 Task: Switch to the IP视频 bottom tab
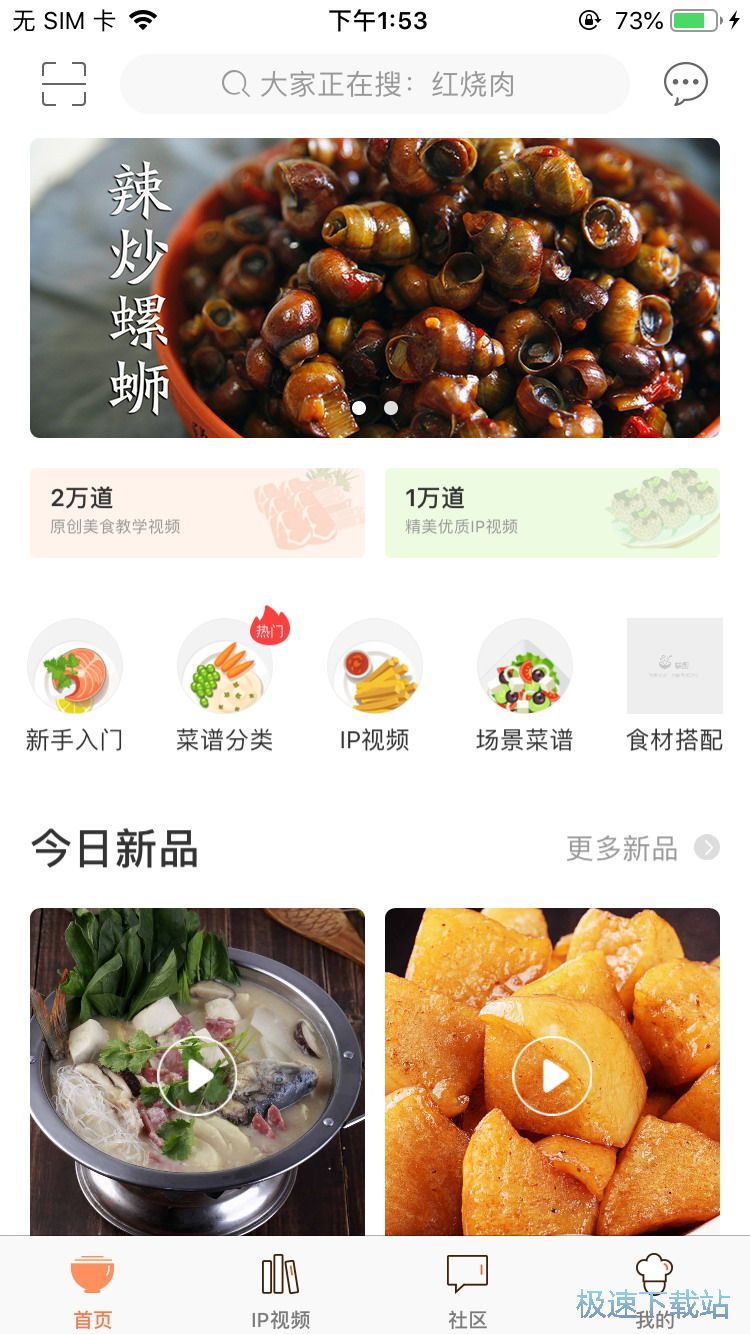point(281,1290)
